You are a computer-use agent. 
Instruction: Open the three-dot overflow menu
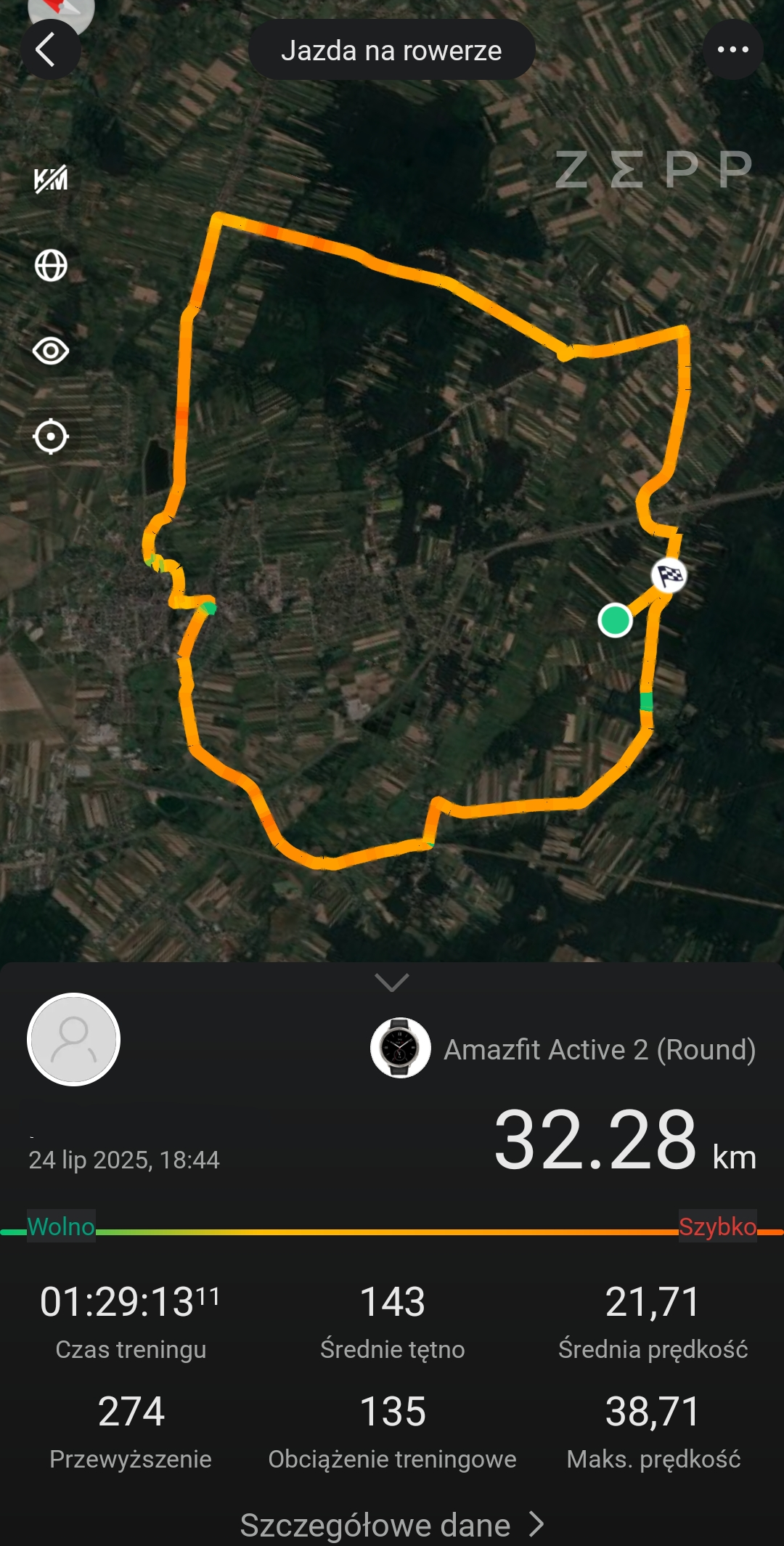(732, 50)
